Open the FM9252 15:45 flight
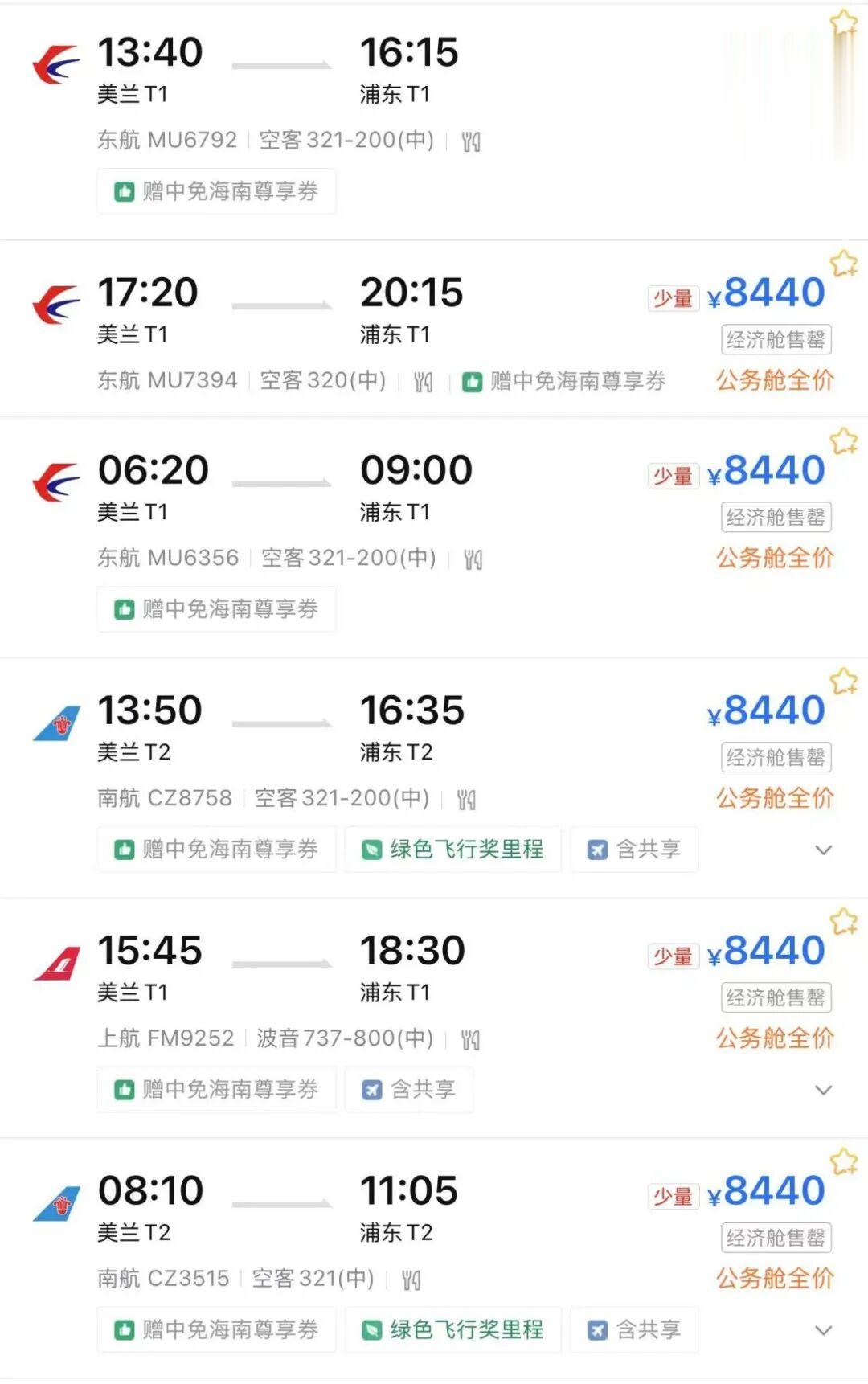 [434, 1018]
